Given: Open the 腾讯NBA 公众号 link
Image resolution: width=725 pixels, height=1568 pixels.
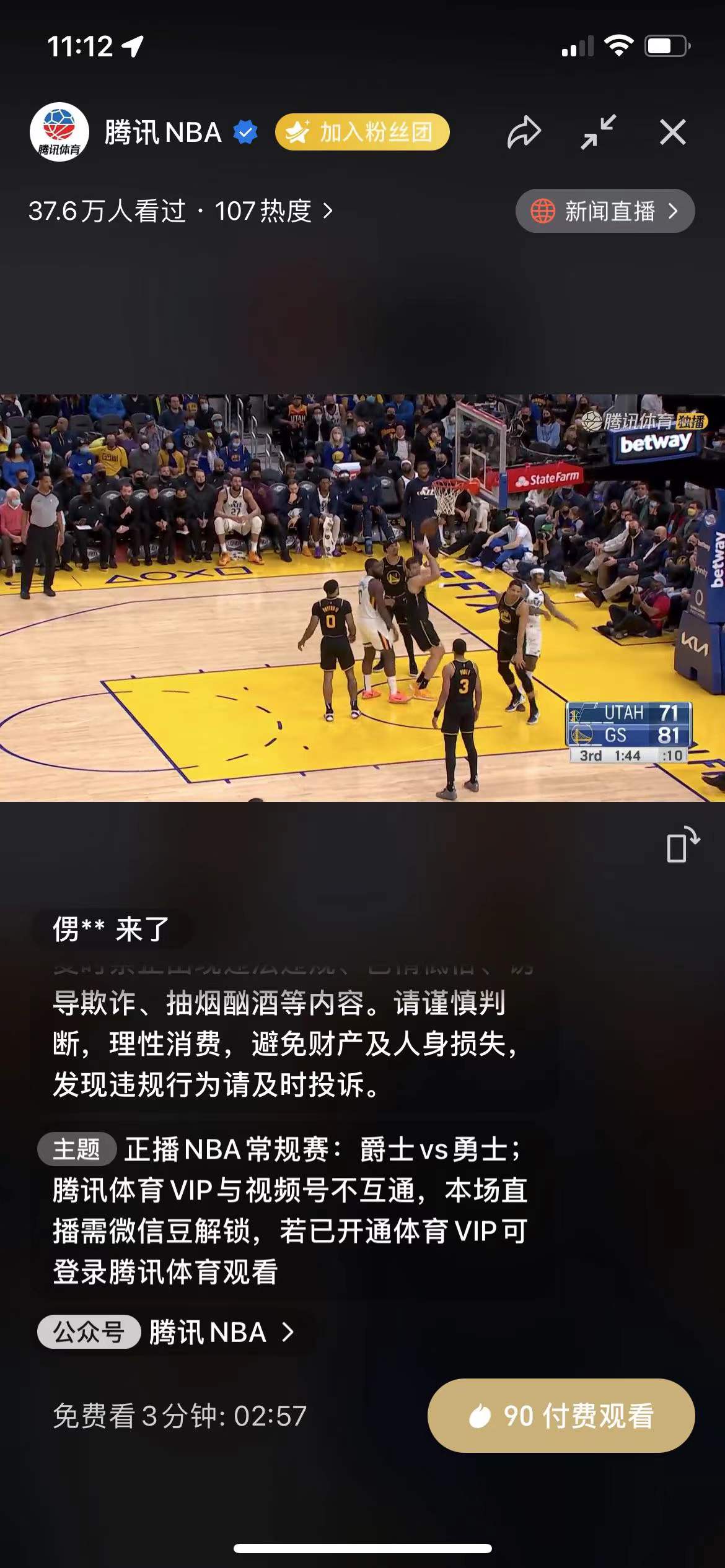Looking at the screenshot, I should [x=167, y=1331].
